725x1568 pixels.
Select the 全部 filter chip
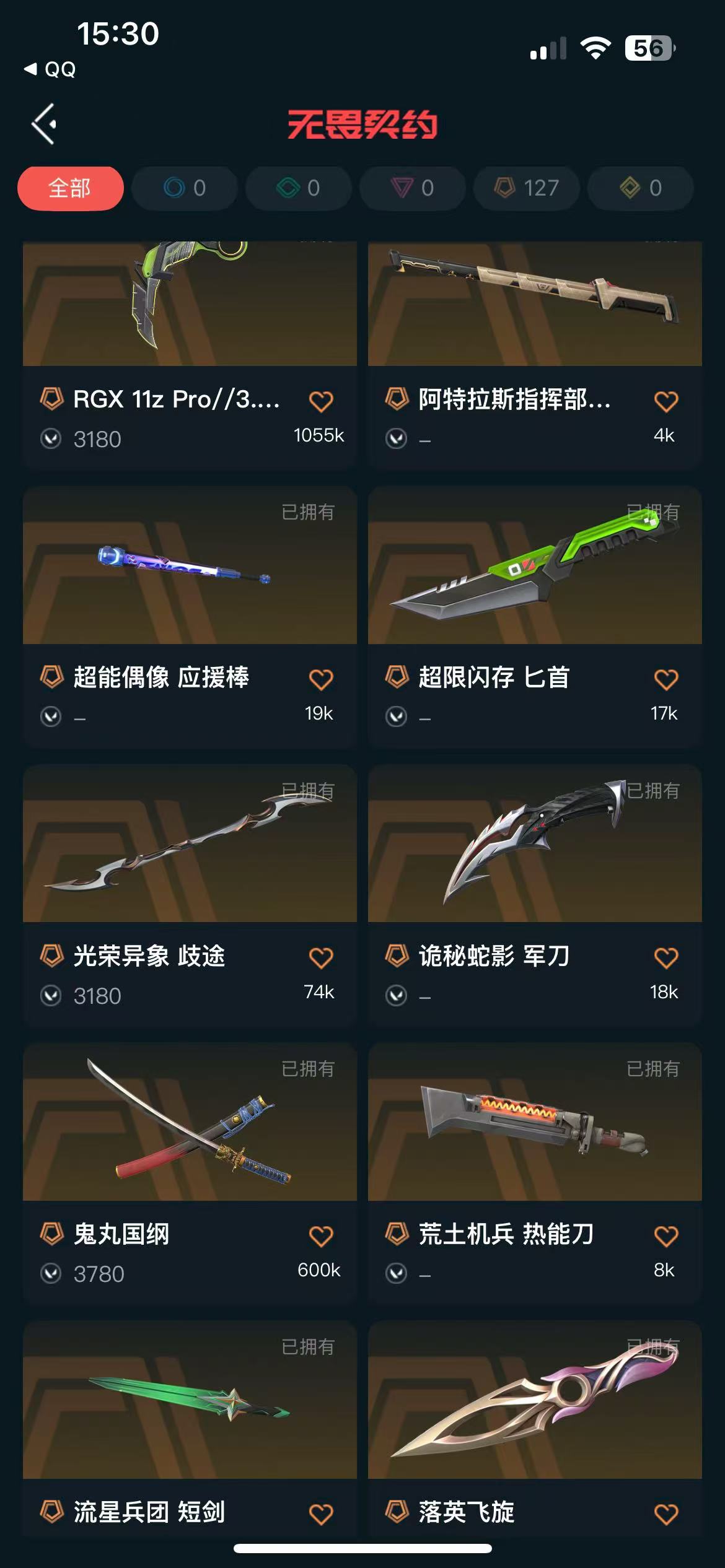70,188
